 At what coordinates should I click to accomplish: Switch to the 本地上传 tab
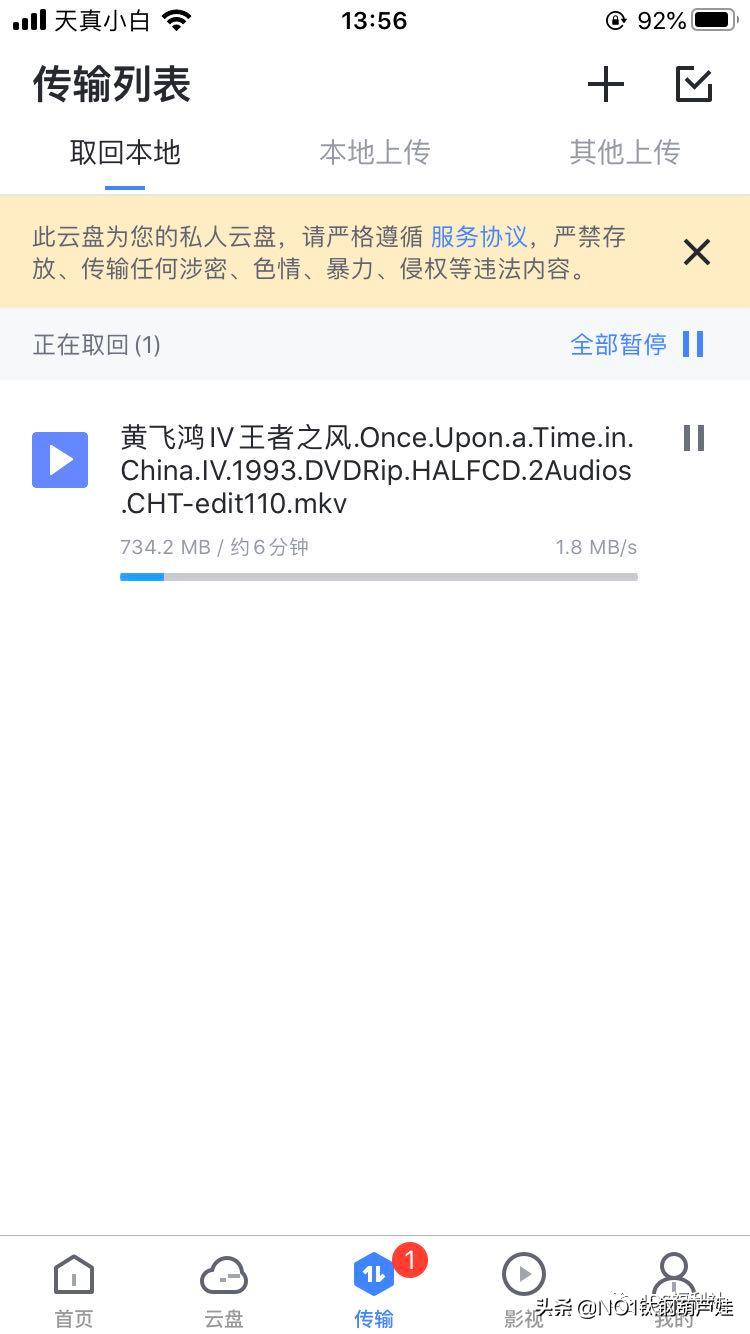pyautogui.click(x=375, y=152)
